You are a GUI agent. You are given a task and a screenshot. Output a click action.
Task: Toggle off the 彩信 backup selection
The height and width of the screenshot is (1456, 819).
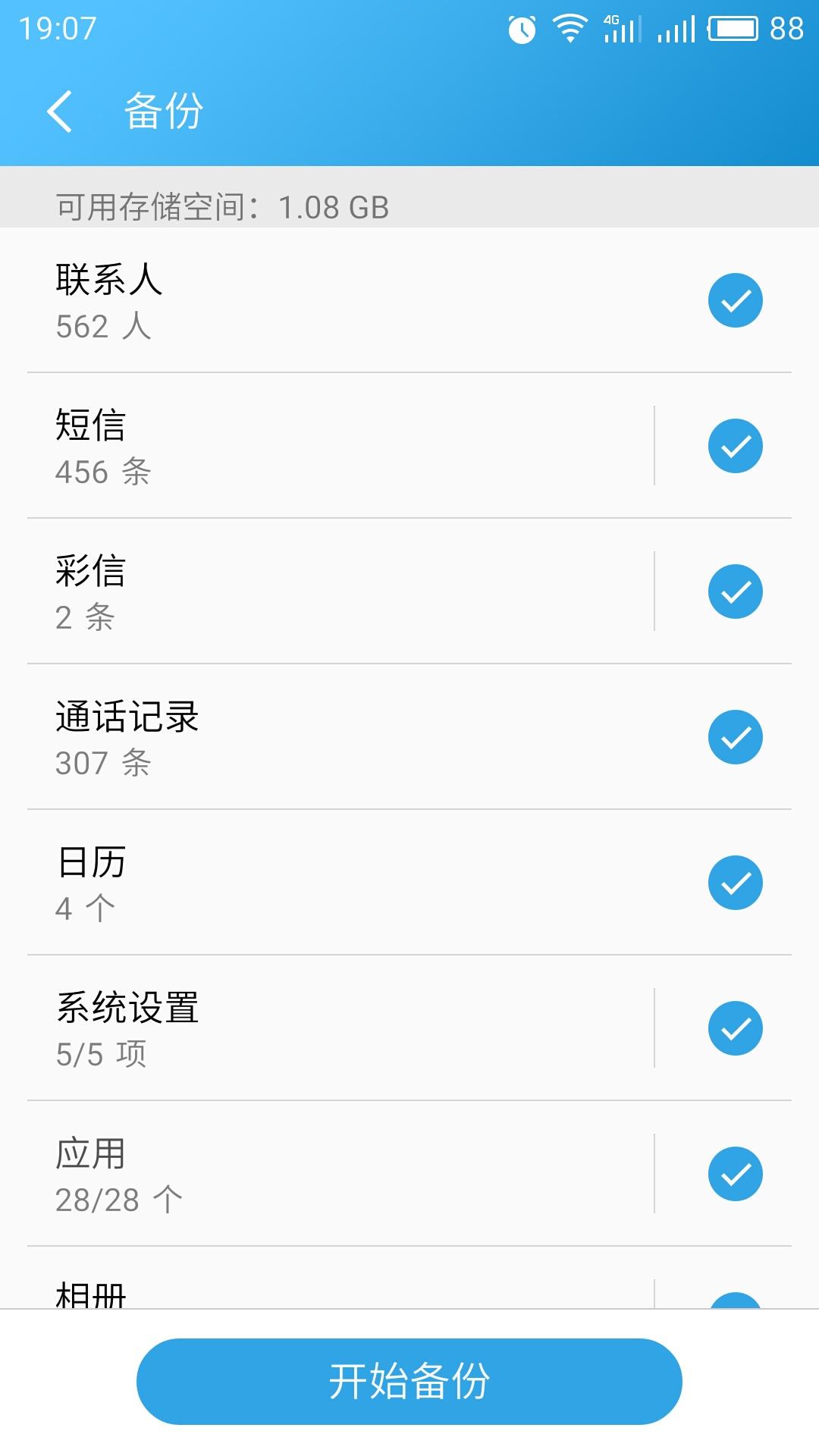tap(734, 591)
